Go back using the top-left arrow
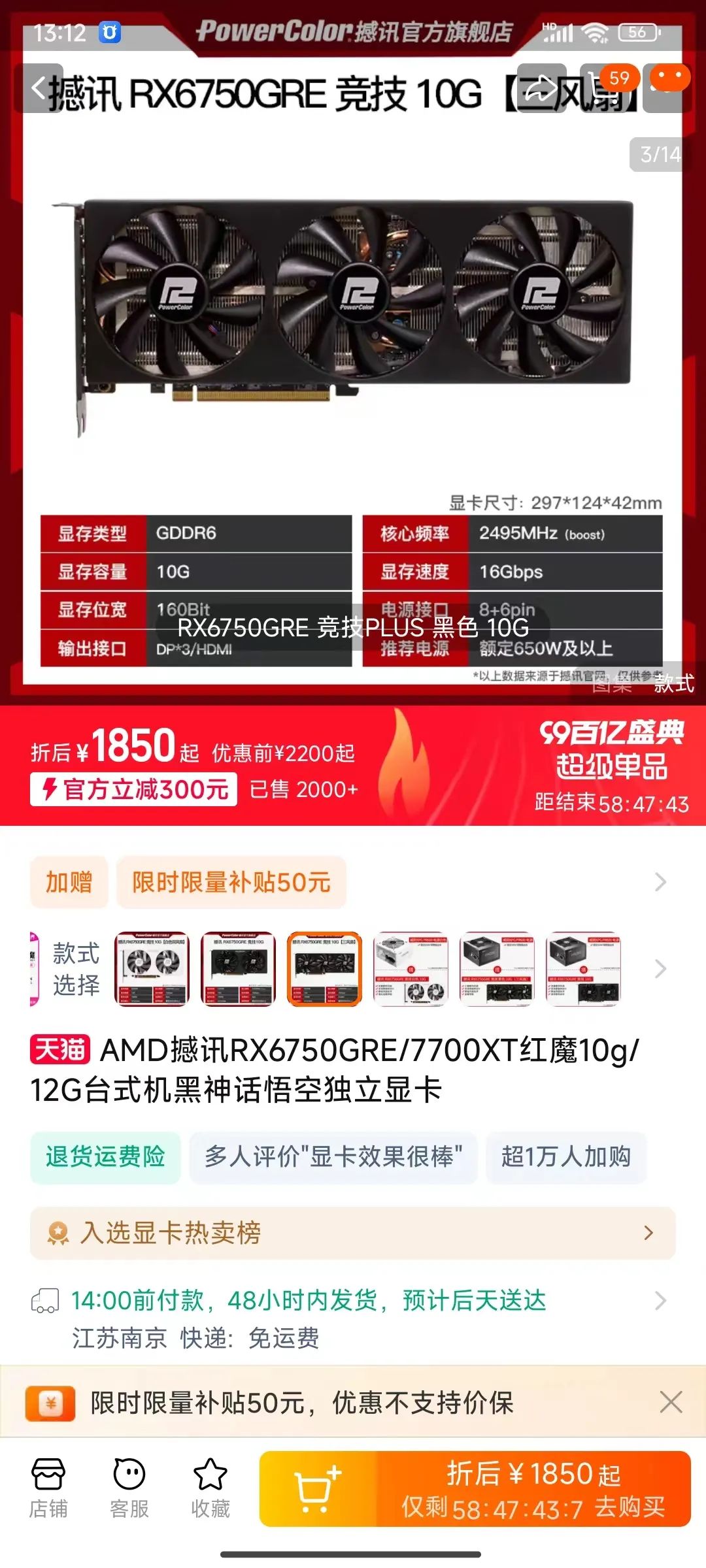 41,88
